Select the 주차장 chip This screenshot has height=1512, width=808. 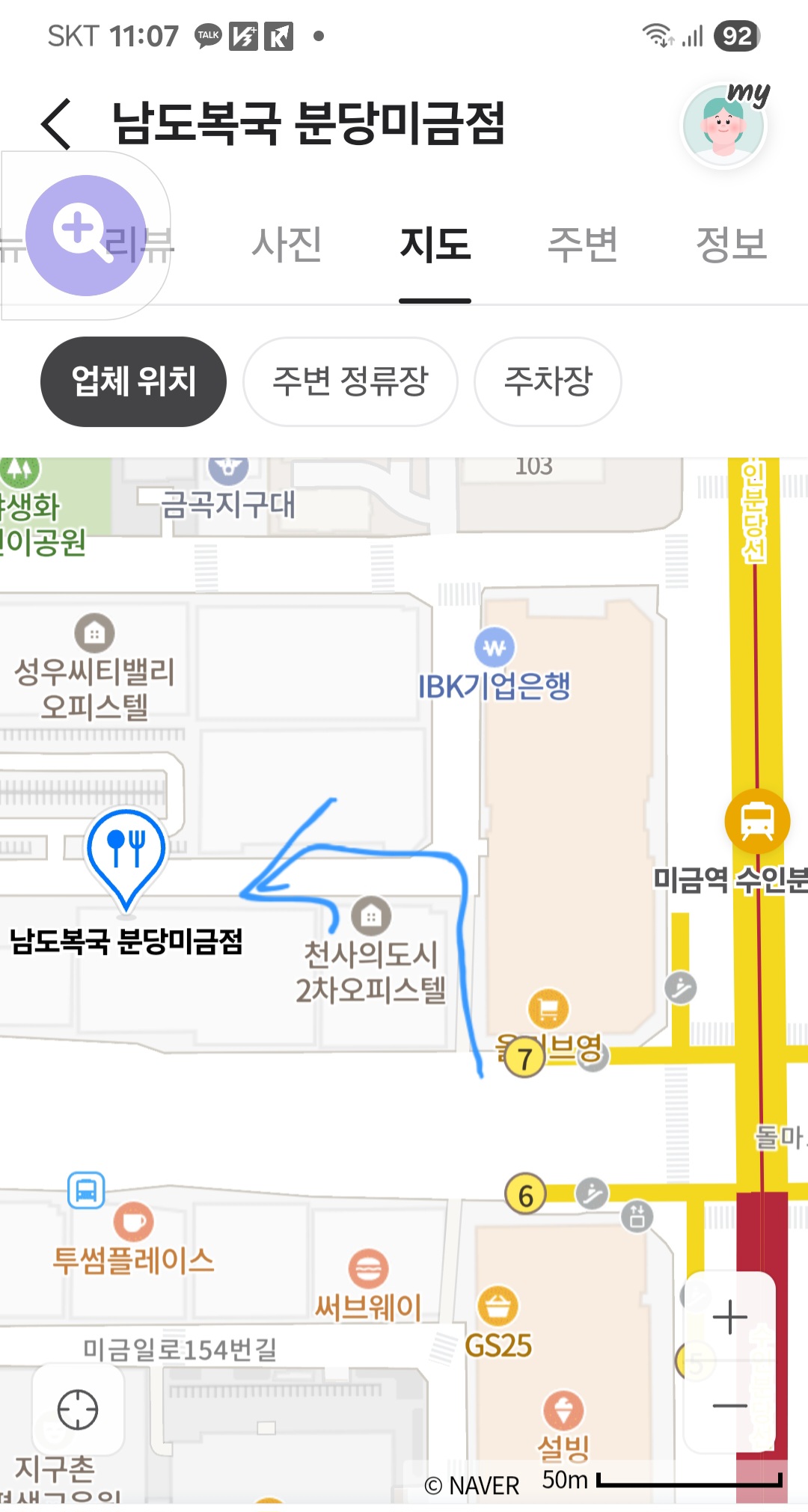point(548,381)
